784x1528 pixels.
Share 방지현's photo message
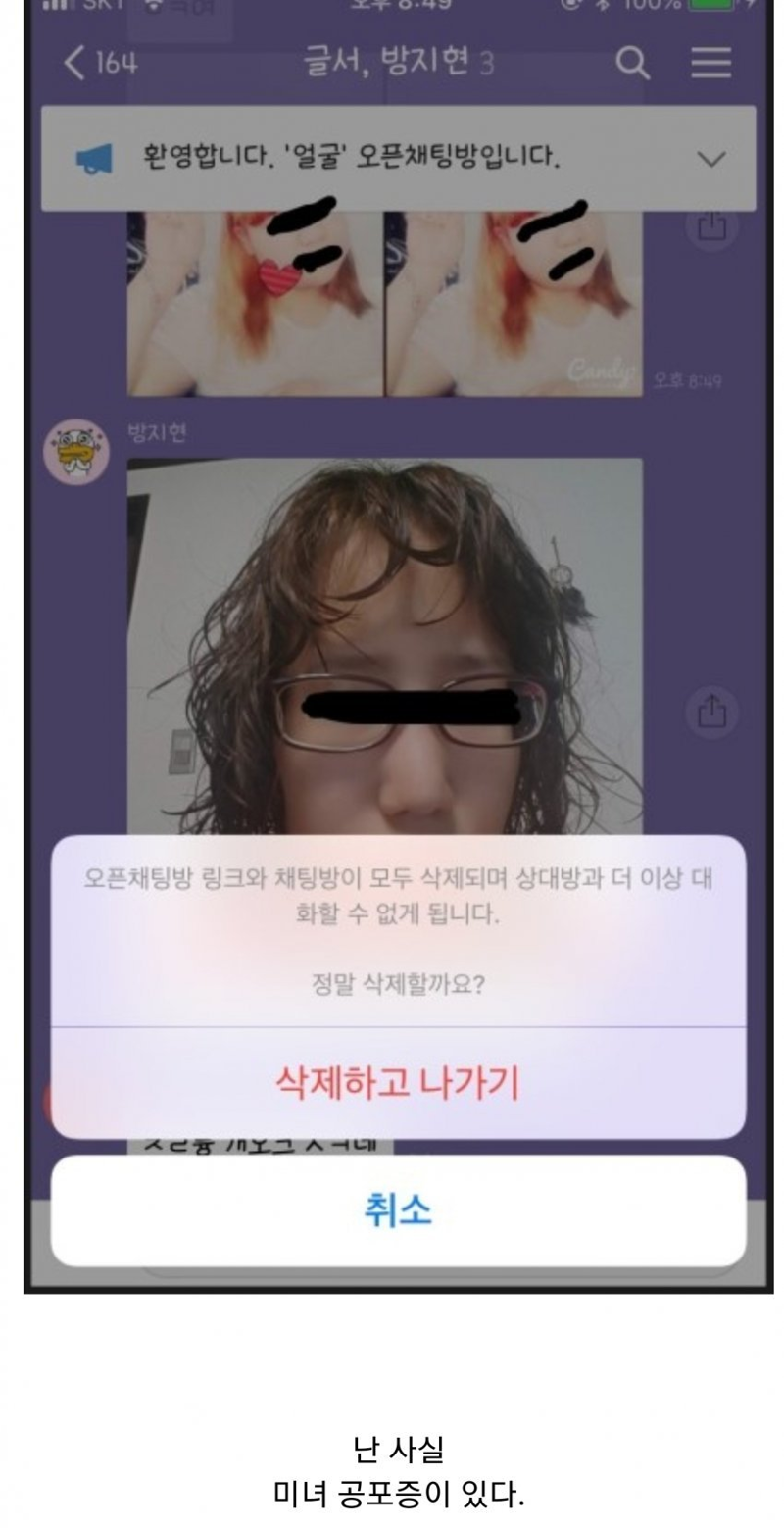(711, 713)
